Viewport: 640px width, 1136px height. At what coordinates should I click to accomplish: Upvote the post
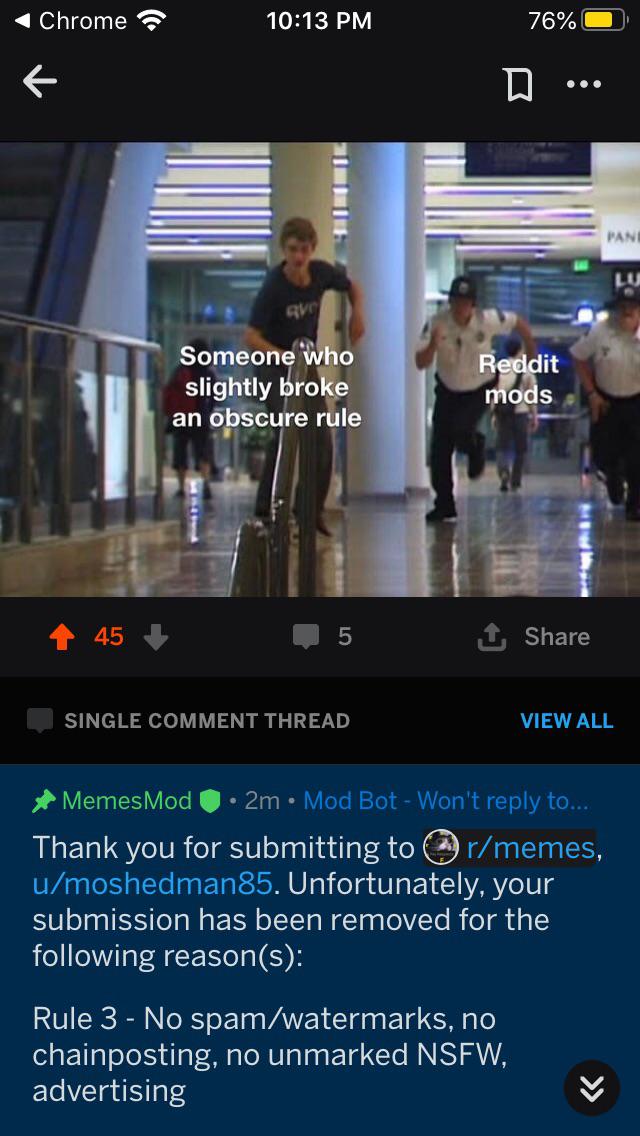click(62, 638)
